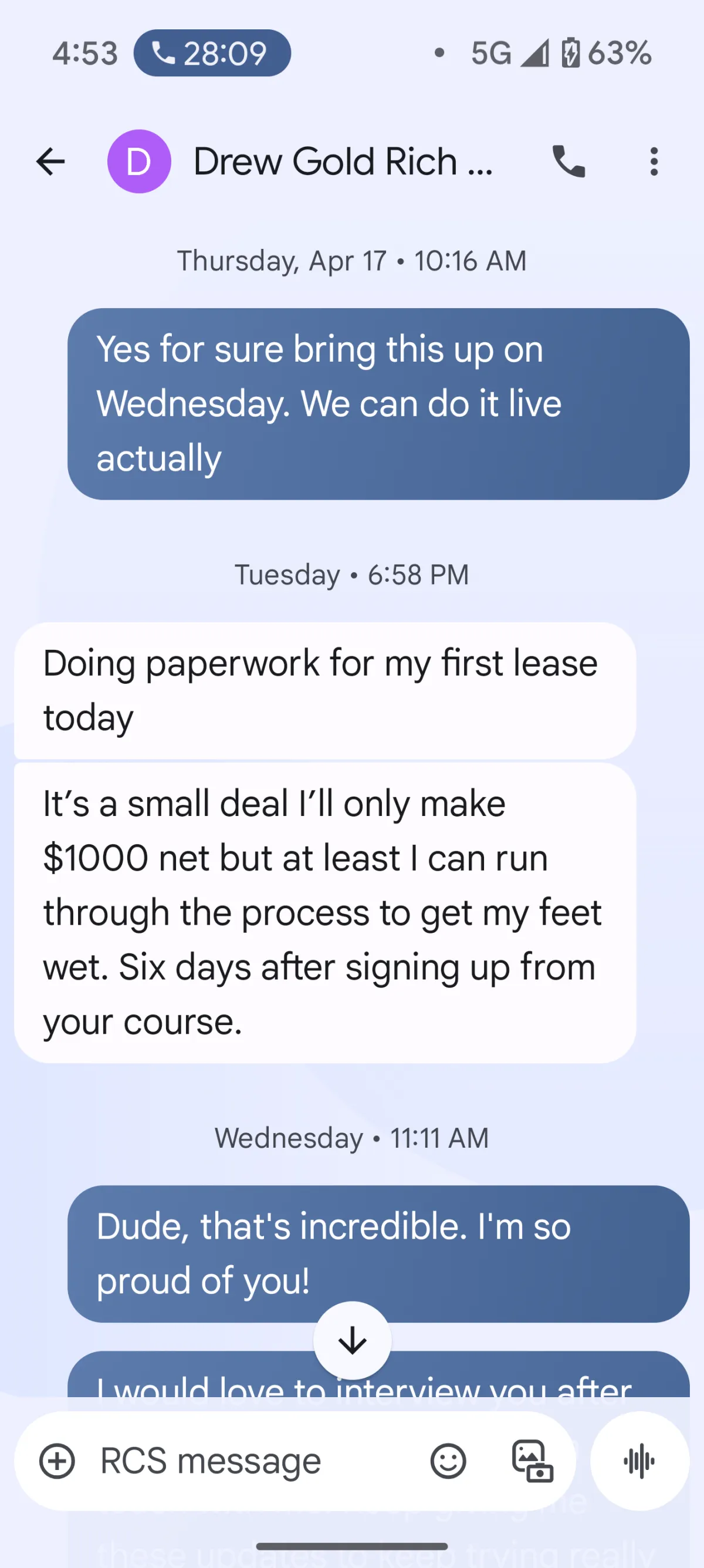Go back to the conversations list
The height and width of the screenshot is (1568, 704).
click(50, 162)
